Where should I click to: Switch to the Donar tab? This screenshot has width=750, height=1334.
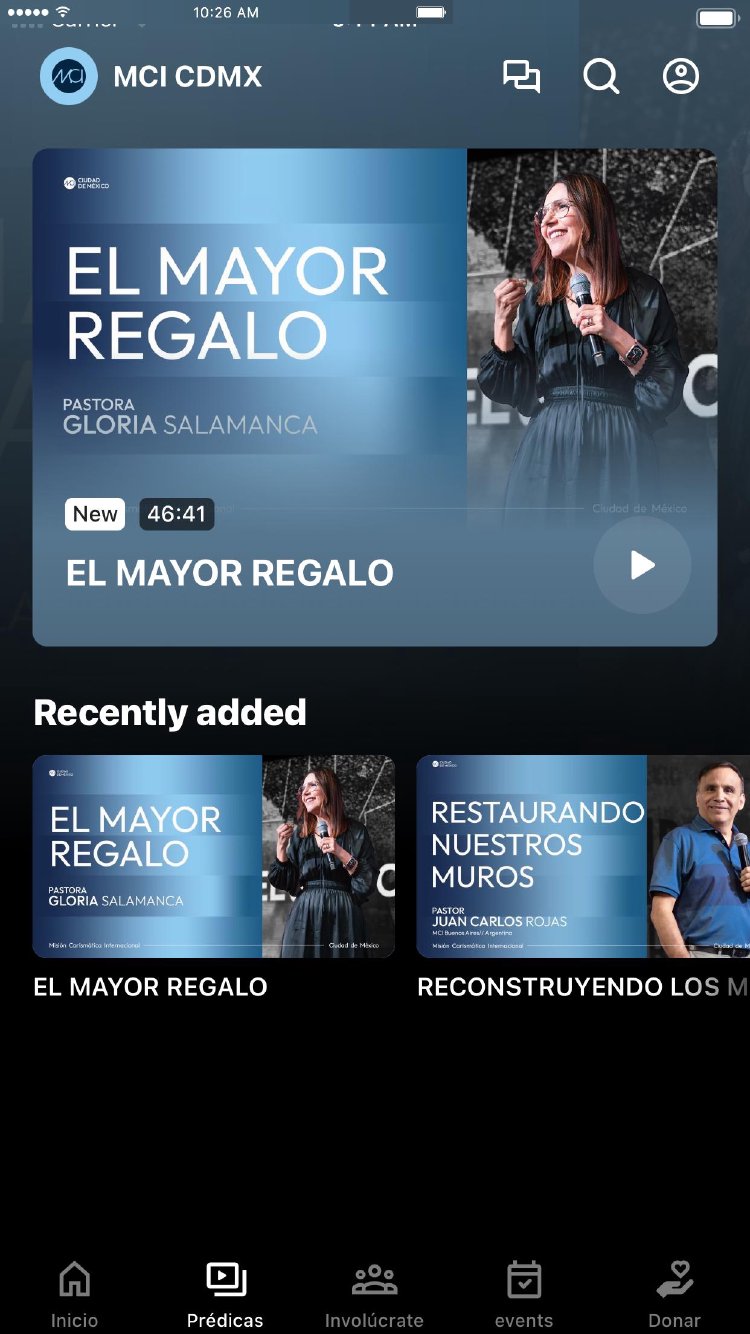click(x=674, y=1290)
